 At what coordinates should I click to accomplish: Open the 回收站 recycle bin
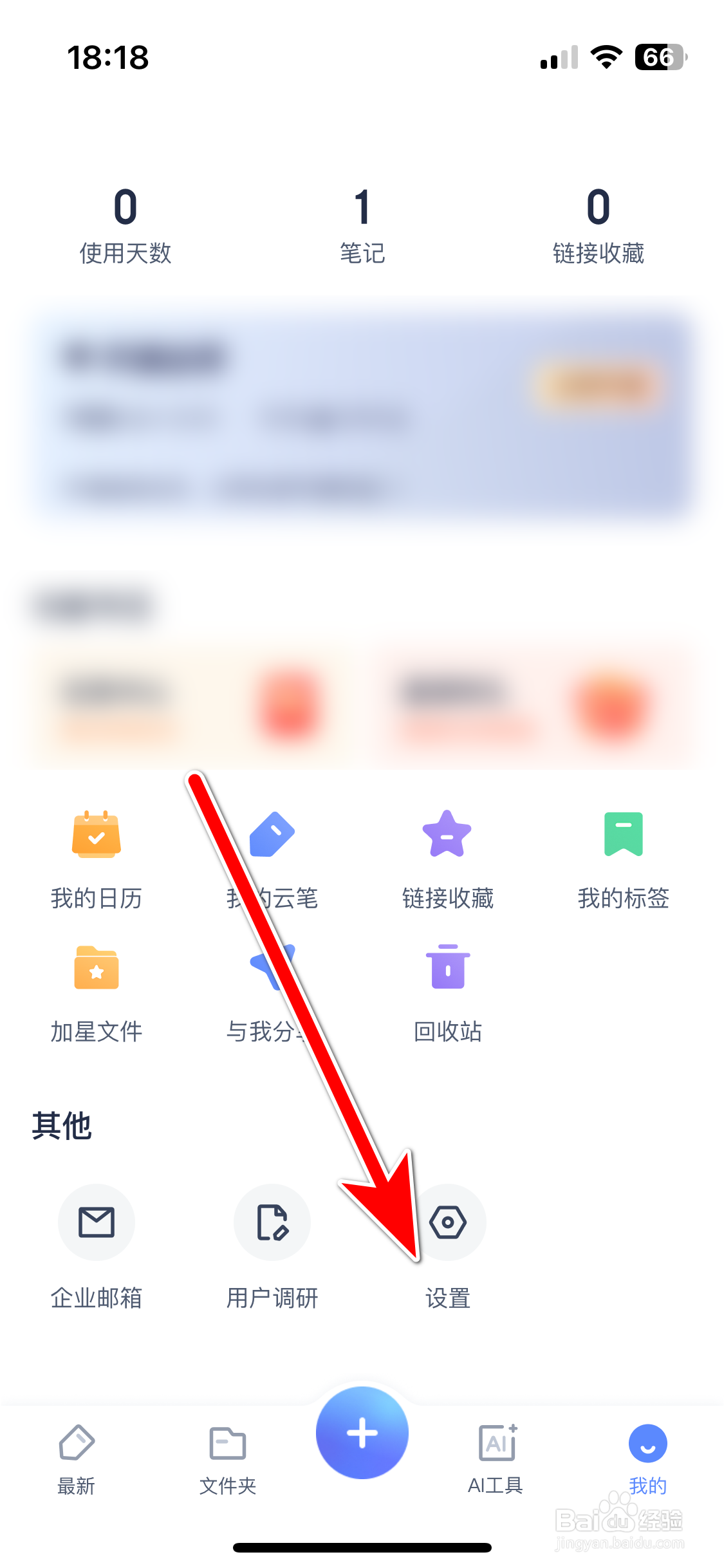pyautogui.click(x=447, y=991)
